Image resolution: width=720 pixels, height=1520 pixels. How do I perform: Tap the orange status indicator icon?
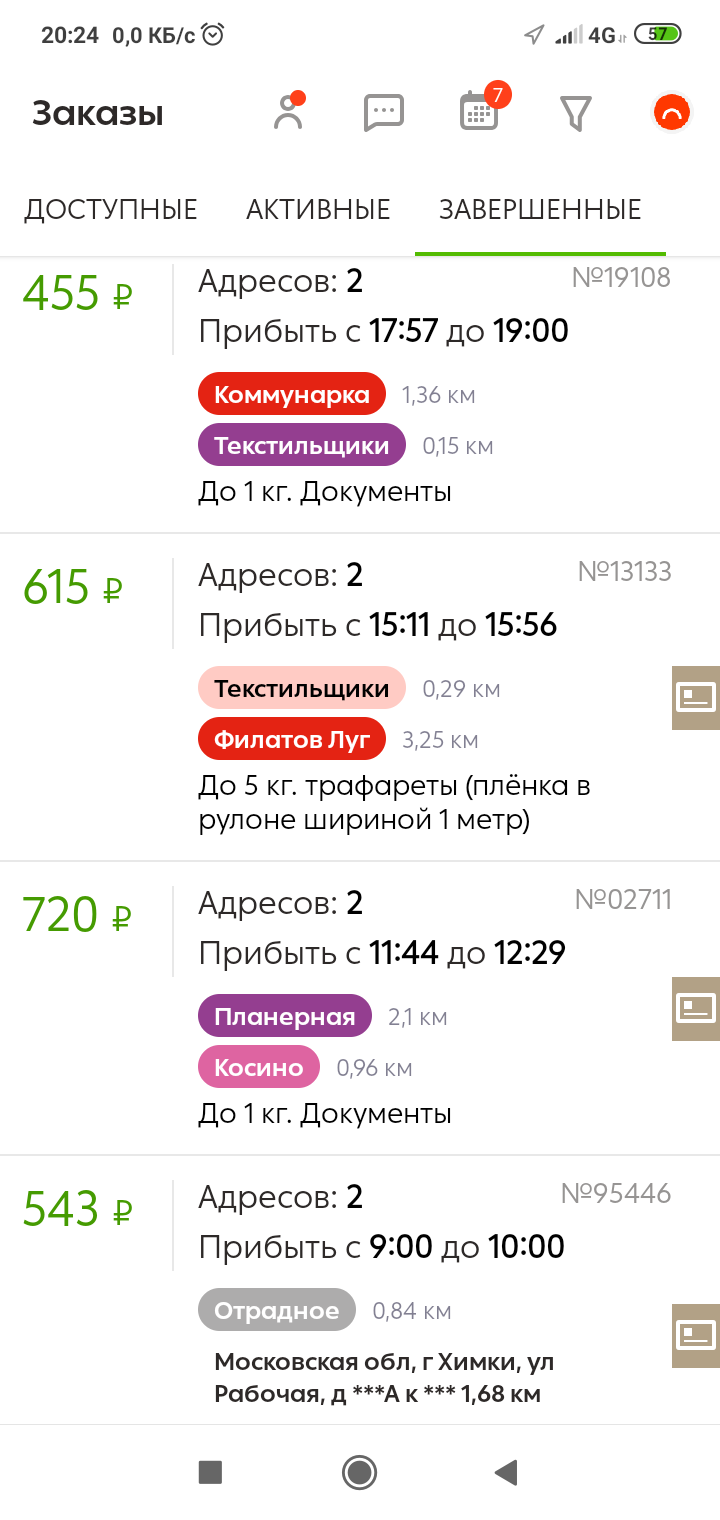tap(671, 113)
